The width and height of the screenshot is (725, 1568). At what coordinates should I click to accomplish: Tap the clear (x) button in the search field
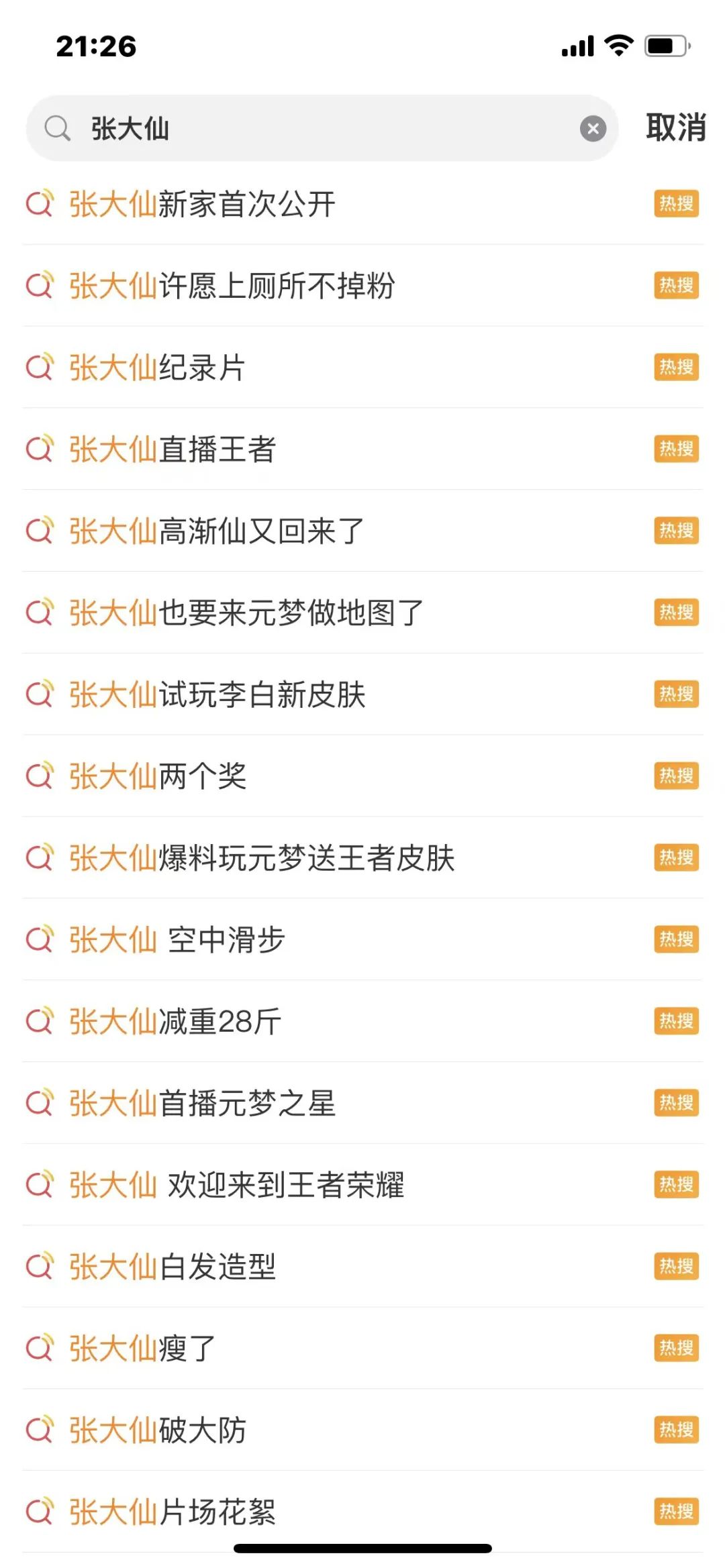[593, 127]
